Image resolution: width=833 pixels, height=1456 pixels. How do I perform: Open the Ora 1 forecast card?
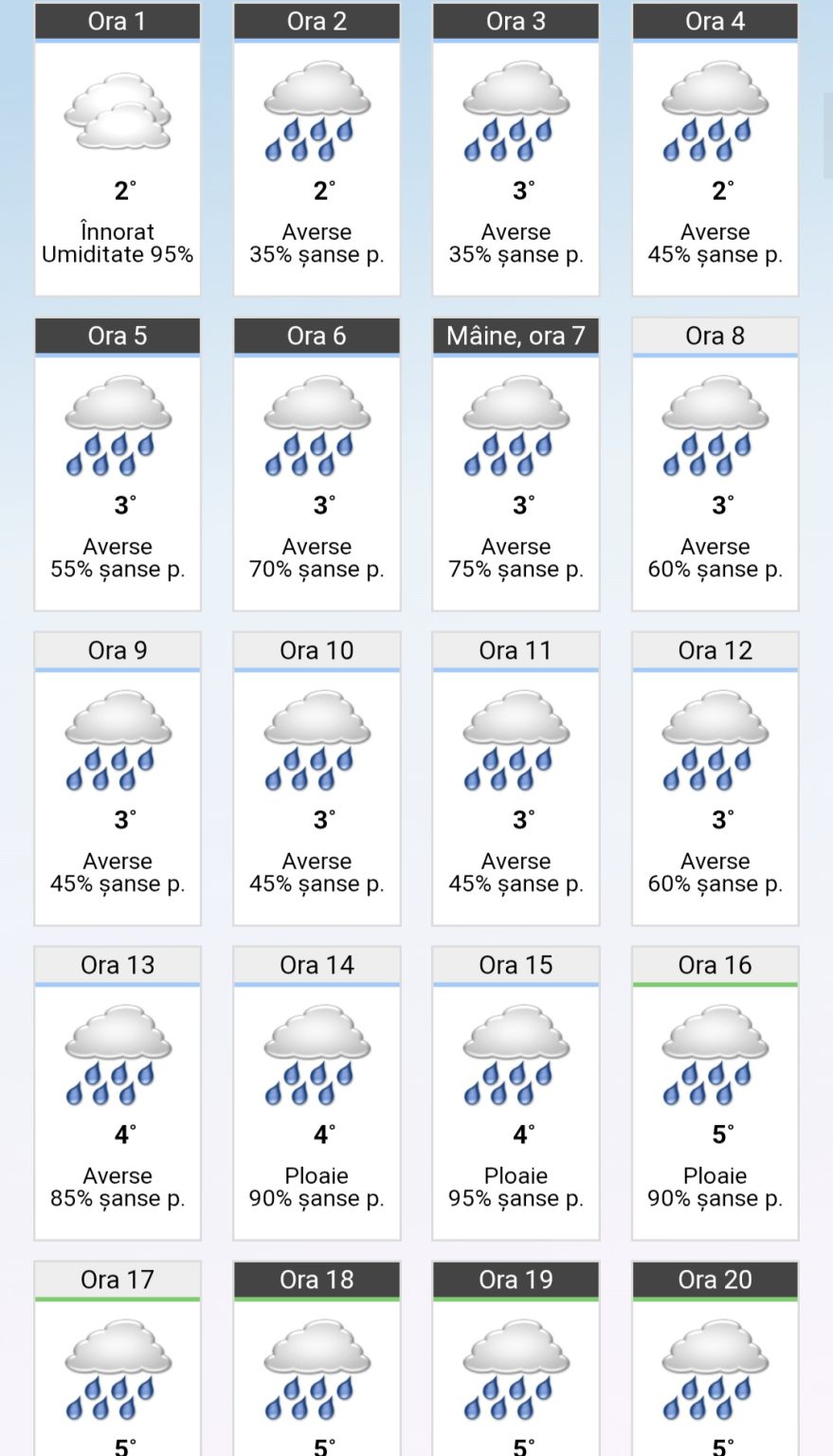point(118,150)
